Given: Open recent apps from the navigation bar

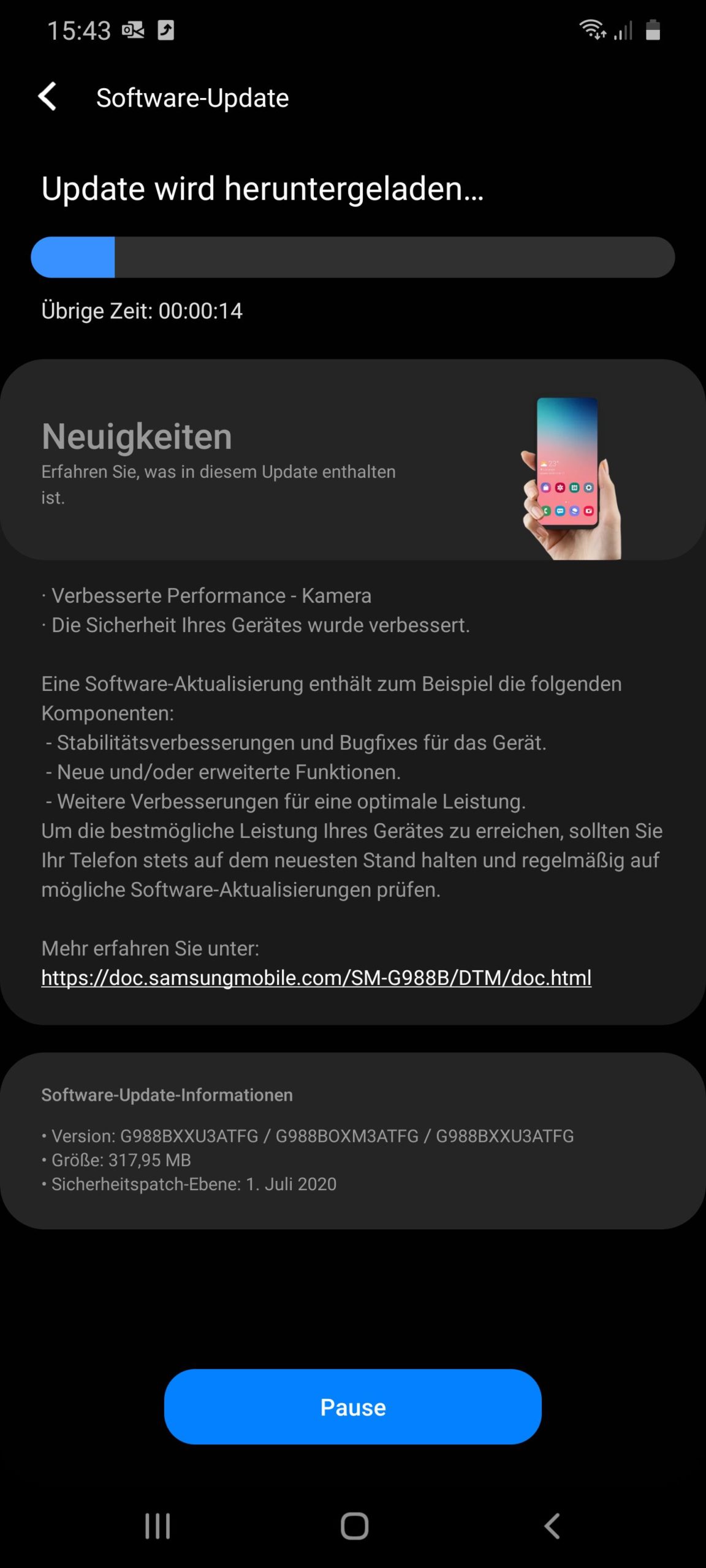Looking at the screenshot, I should (x=158, y=1526).
